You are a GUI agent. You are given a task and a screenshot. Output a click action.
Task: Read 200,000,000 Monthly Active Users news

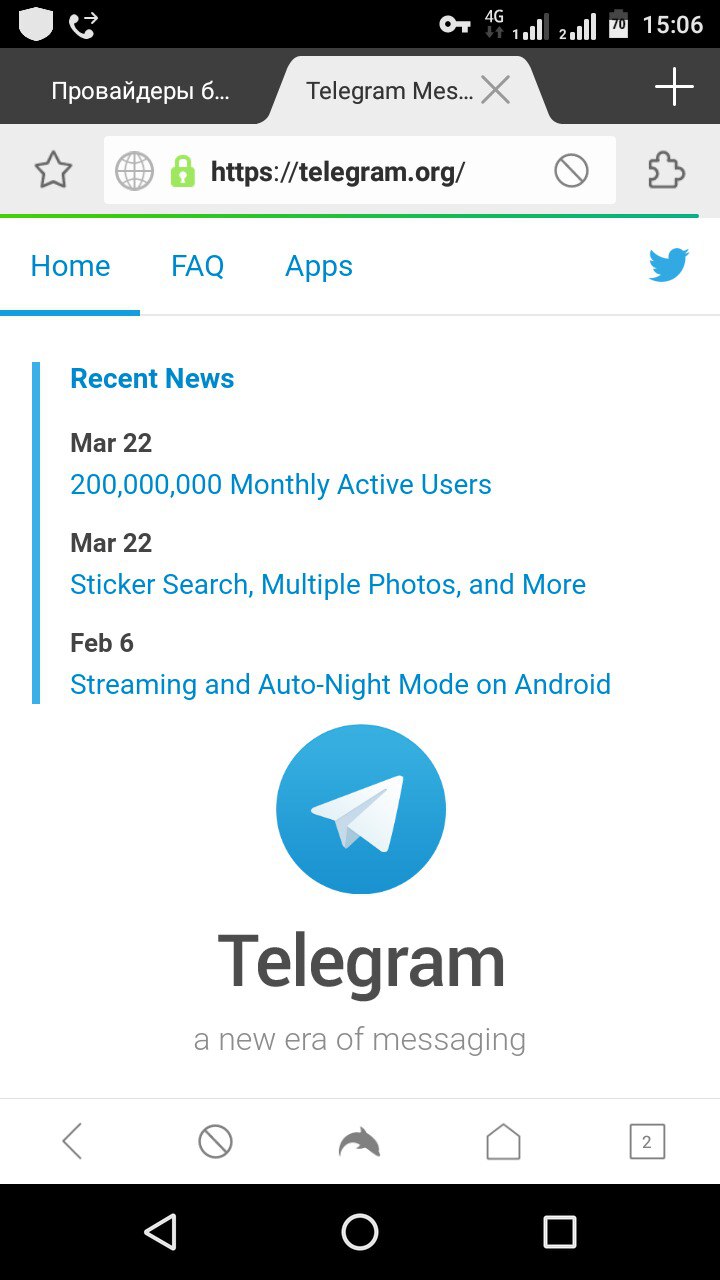coord(280,485)
